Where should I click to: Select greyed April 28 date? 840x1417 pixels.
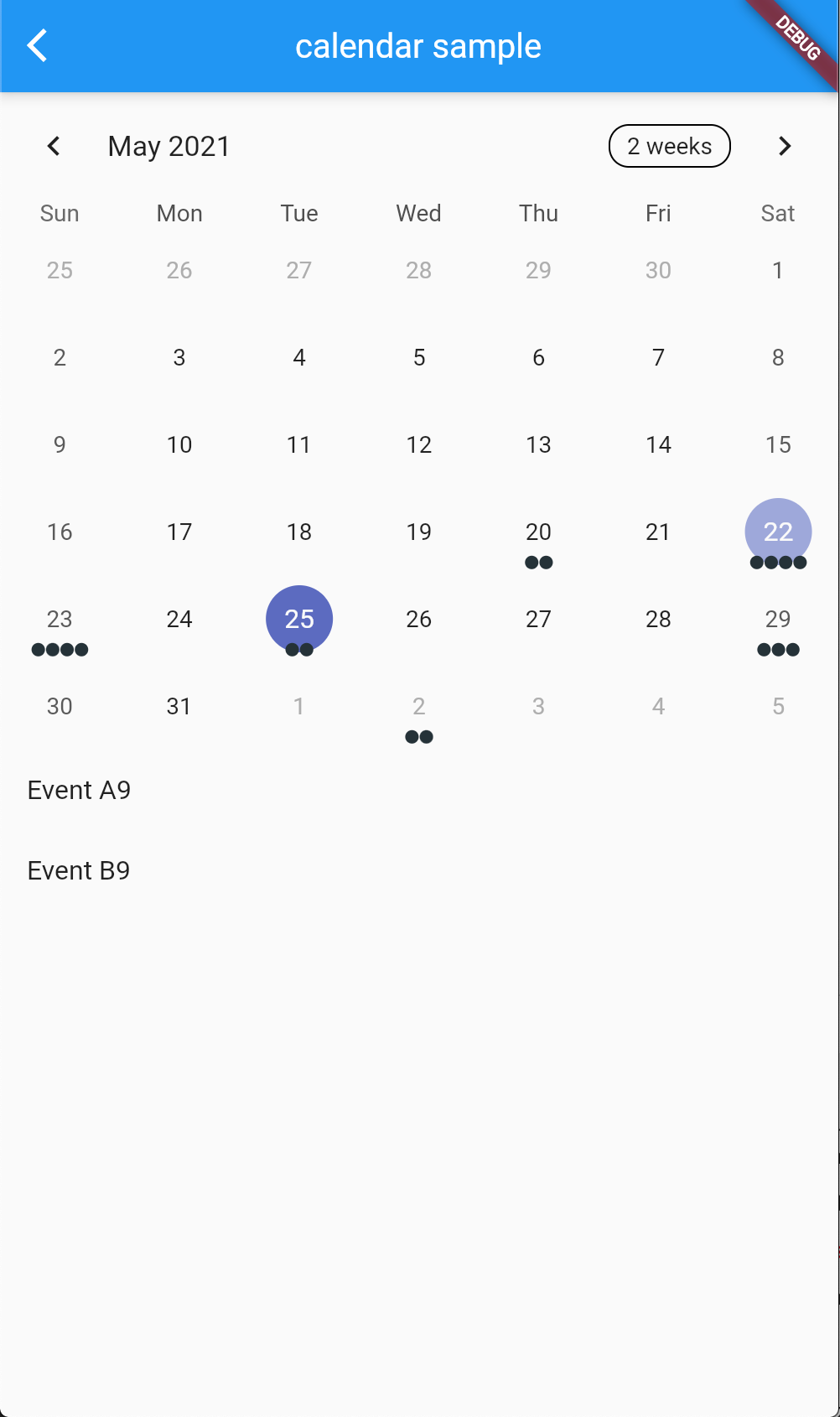coord(419,270)
